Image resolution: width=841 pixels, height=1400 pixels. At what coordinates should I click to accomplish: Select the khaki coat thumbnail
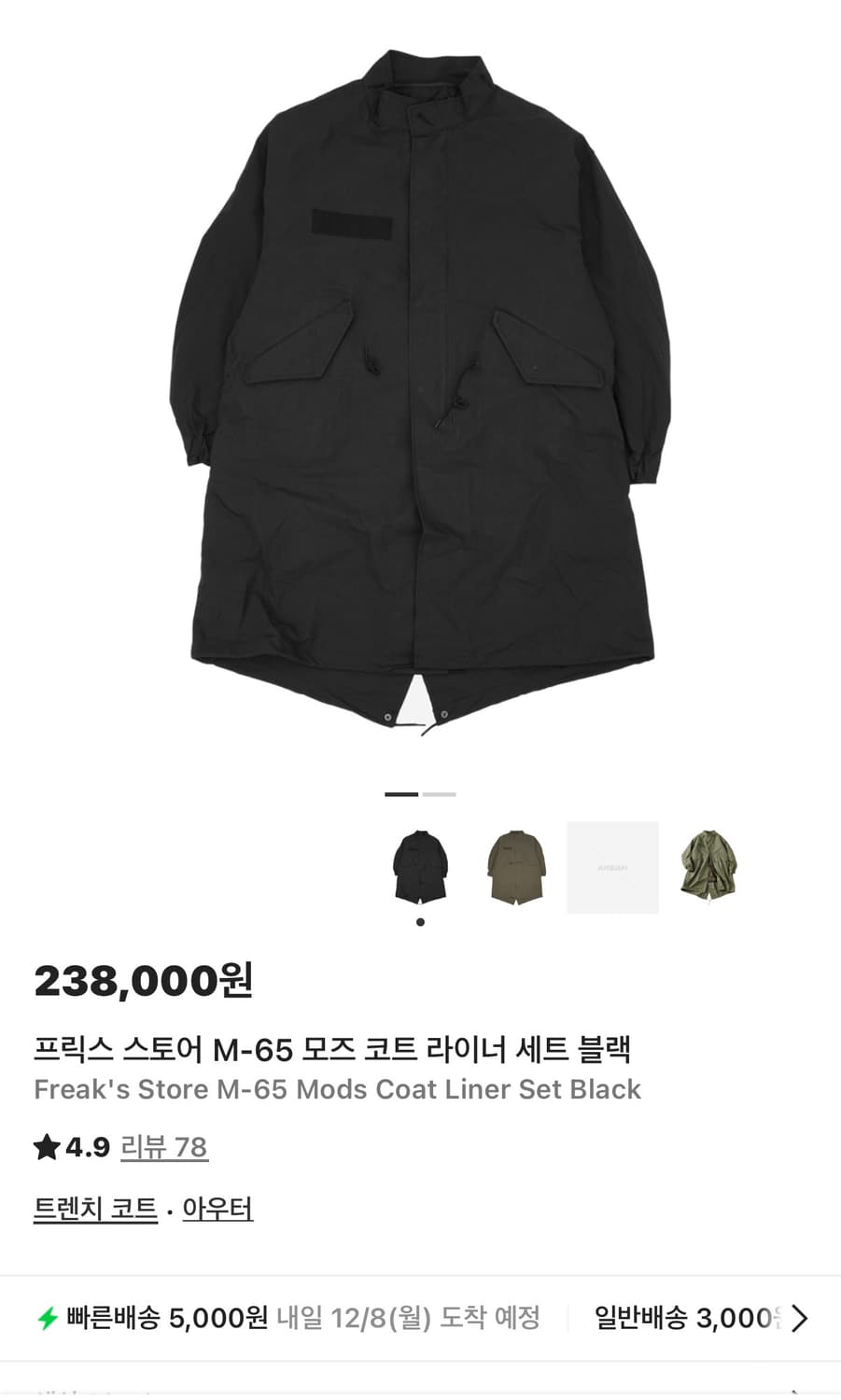point(516,868)
